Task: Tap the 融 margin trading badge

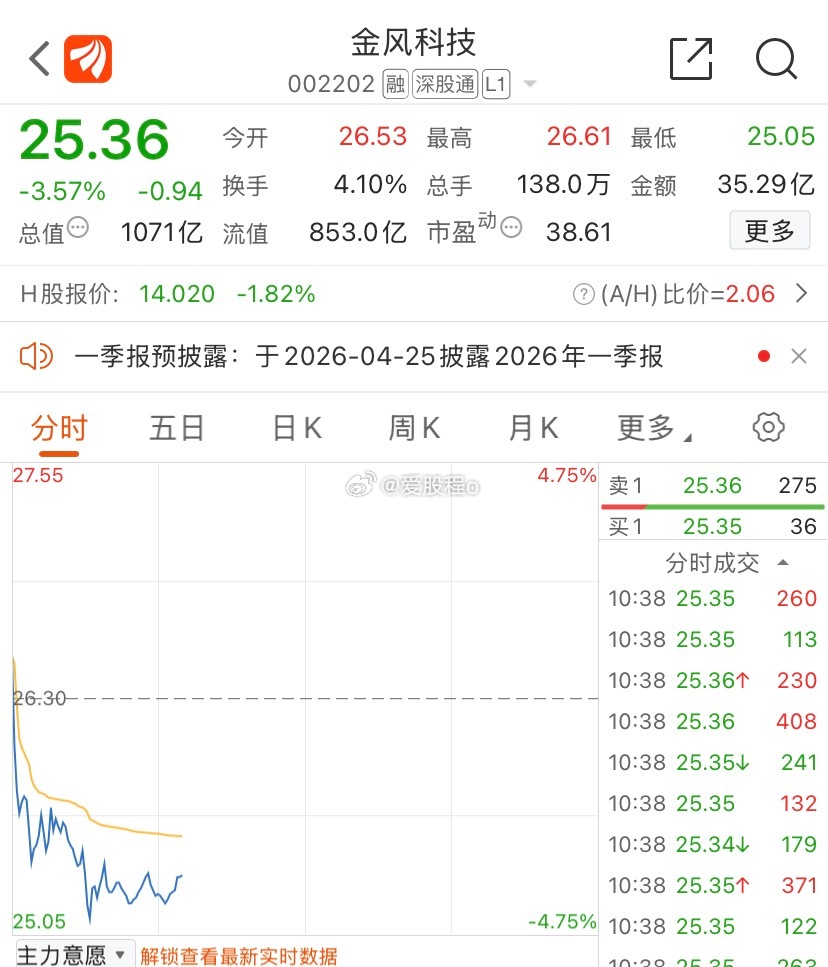Action: pos(396,85)
